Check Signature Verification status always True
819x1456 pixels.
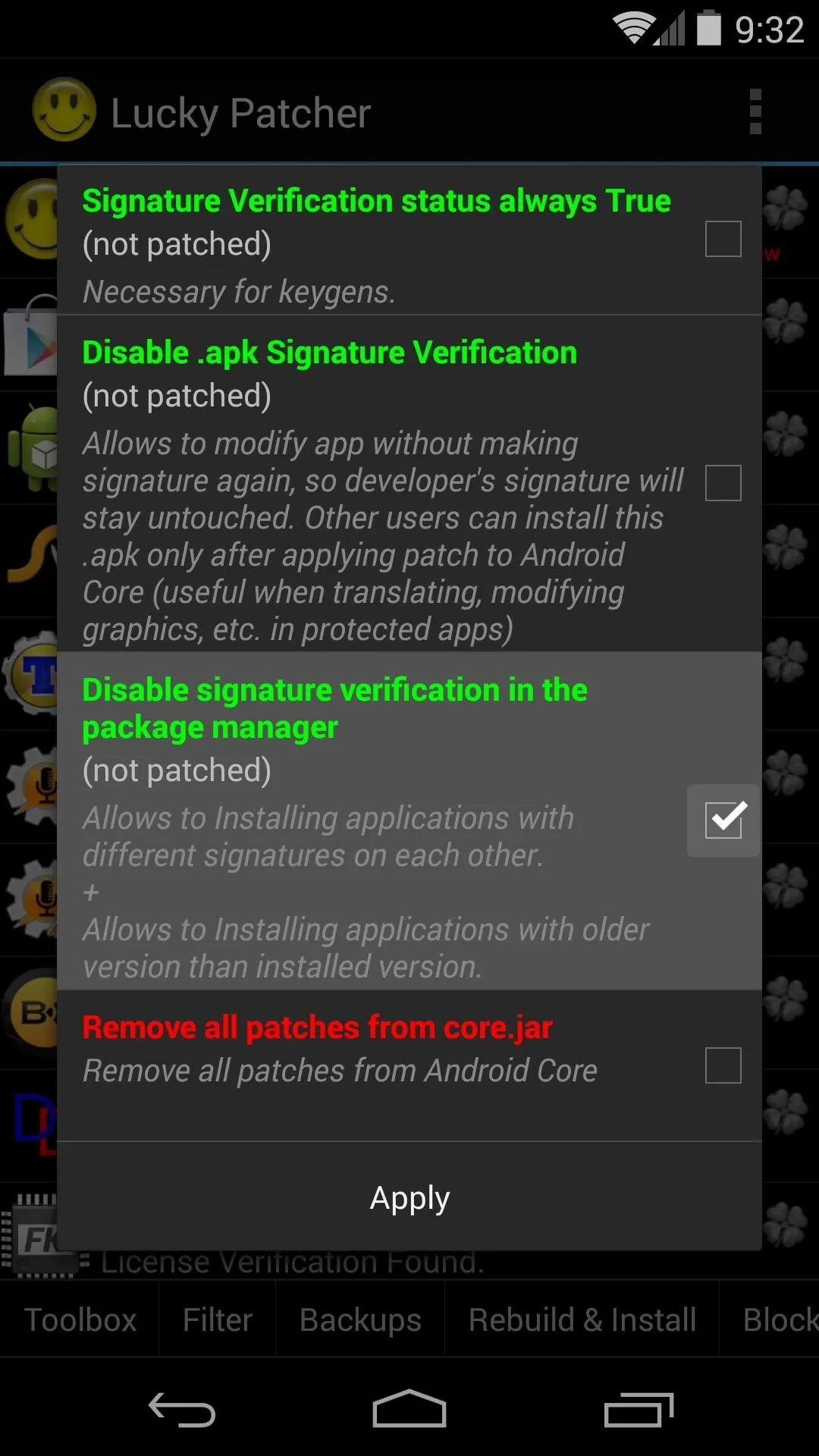[x=723, y=239]
